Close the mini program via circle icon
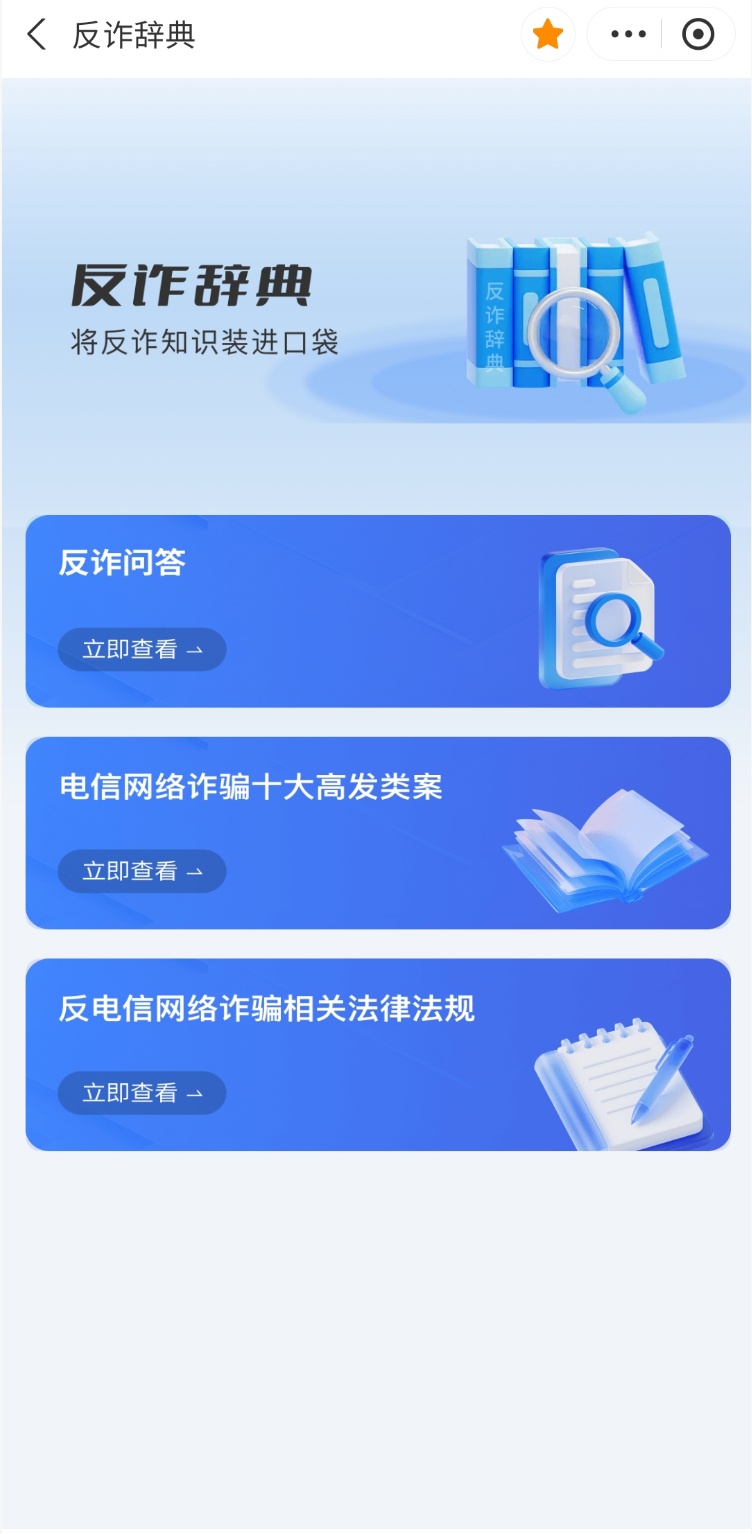752x1534 pixels. point(697,35)
